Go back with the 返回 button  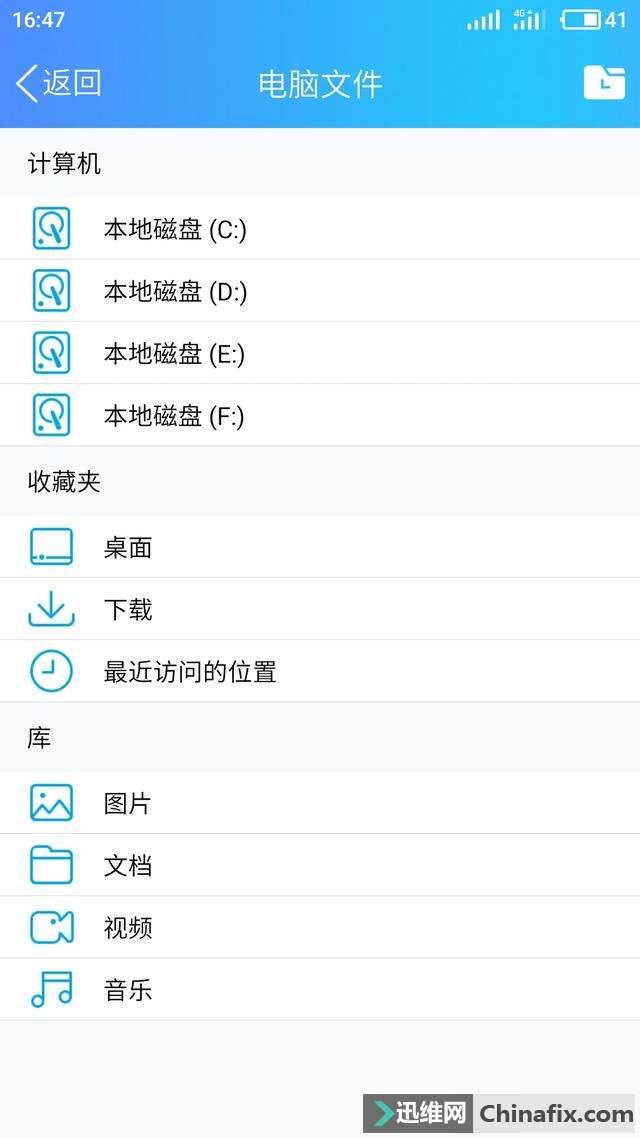58,83
